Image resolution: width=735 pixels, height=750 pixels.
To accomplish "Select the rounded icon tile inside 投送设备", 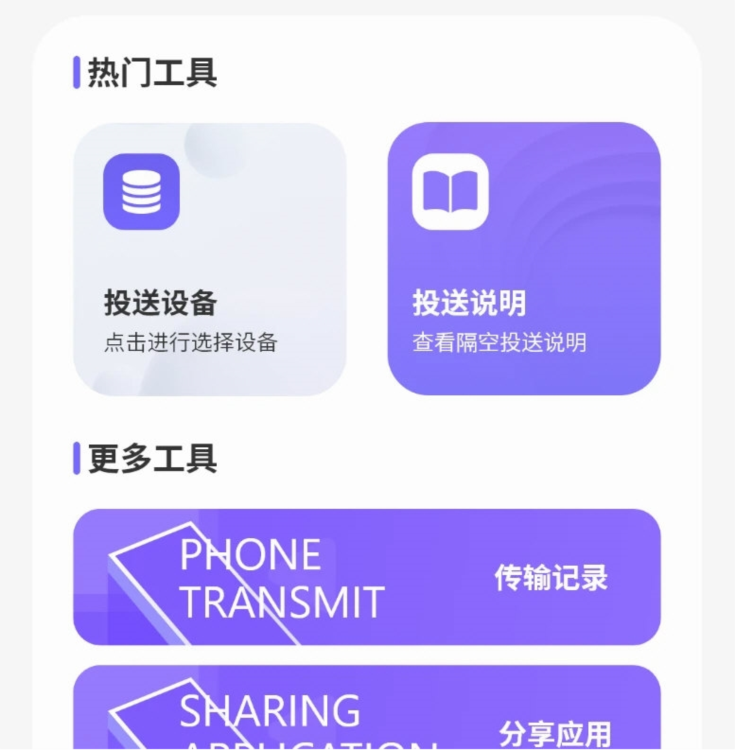I will [x=140, y=191].
